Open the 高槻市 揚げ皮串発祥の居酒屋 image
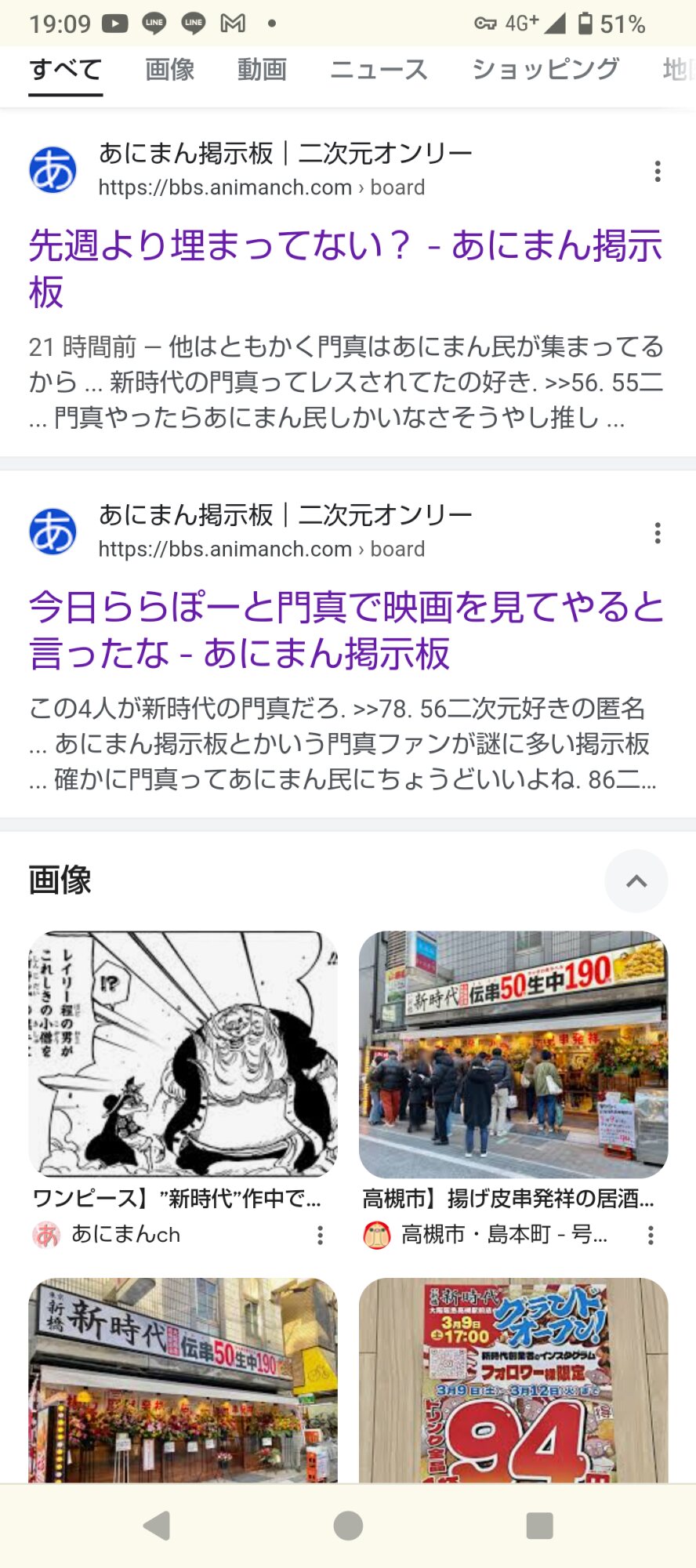The height and width of the screenshot is (1568, 696). pyautogui.click(x=513, y=1054)
